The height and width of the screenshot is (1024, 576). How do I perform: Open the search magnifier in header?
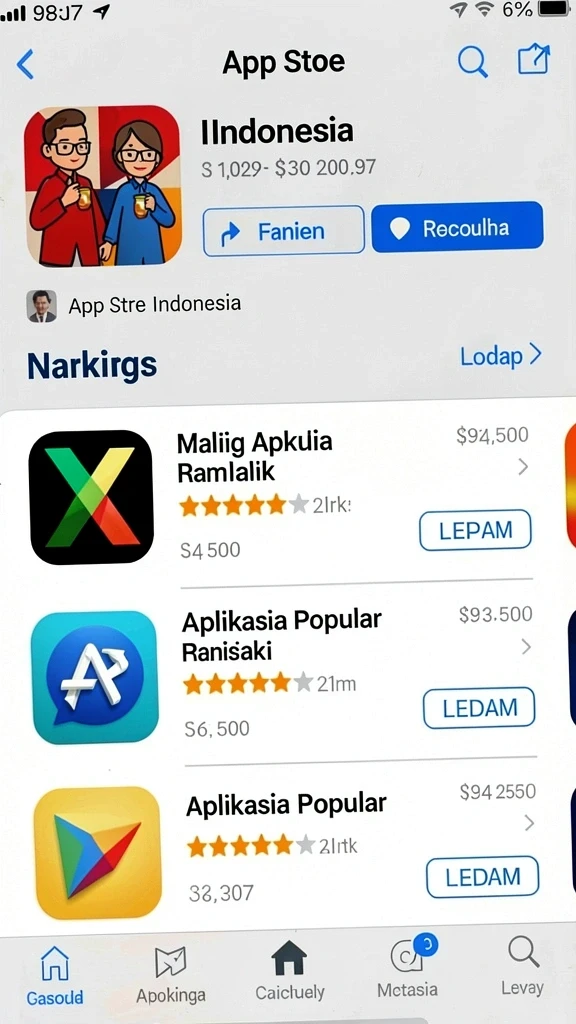472,63
